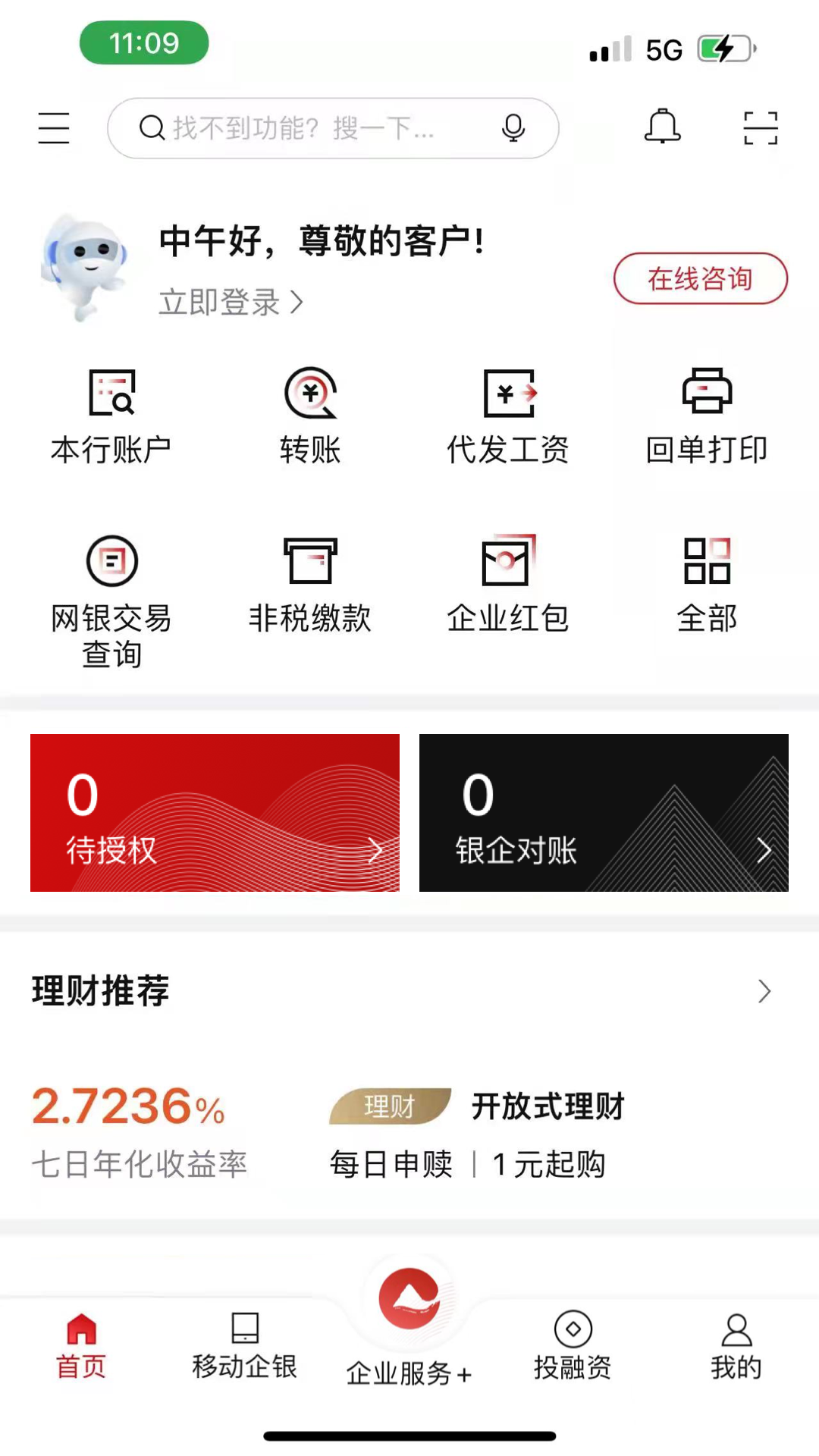819x1456 pixels.
Task: Tap the notification bell icon
Action: (x=662, y=127)
